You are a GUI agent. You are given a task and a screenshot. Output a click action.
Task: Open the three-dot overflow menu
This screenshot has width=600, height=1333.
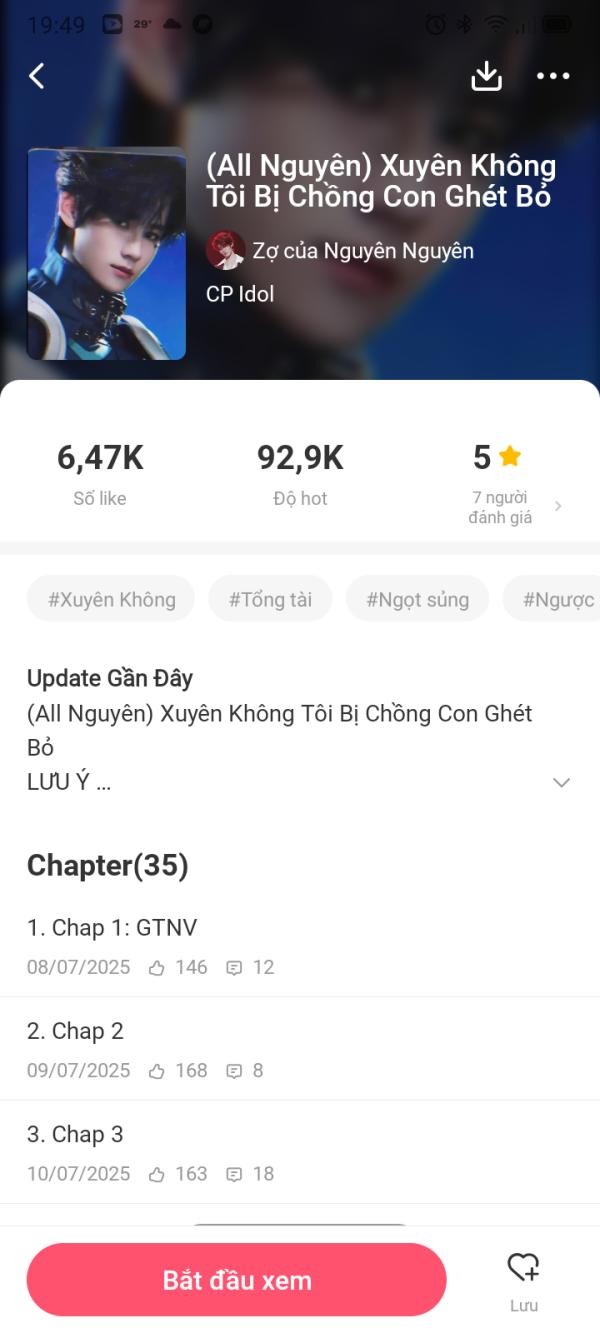tap(553, 76)
